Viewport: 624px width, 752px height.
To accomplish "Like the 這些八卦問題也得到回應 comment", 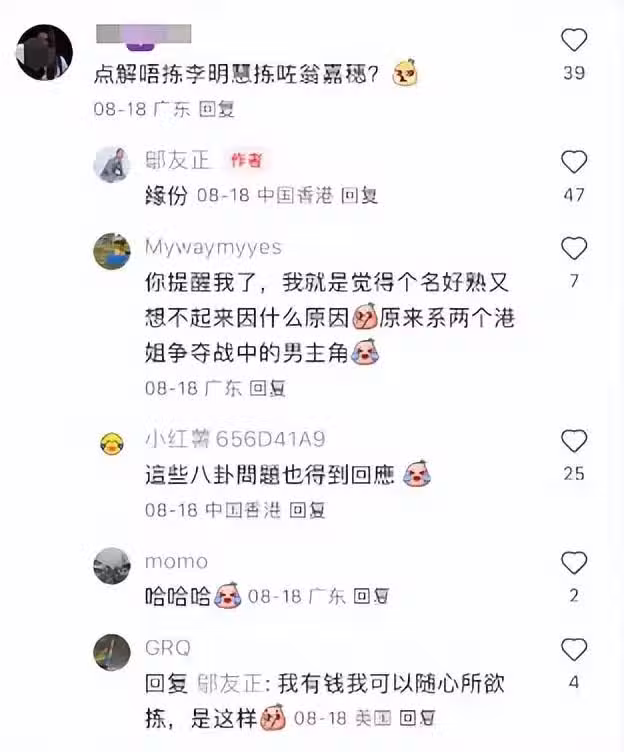I will click(x=574, y=440).
